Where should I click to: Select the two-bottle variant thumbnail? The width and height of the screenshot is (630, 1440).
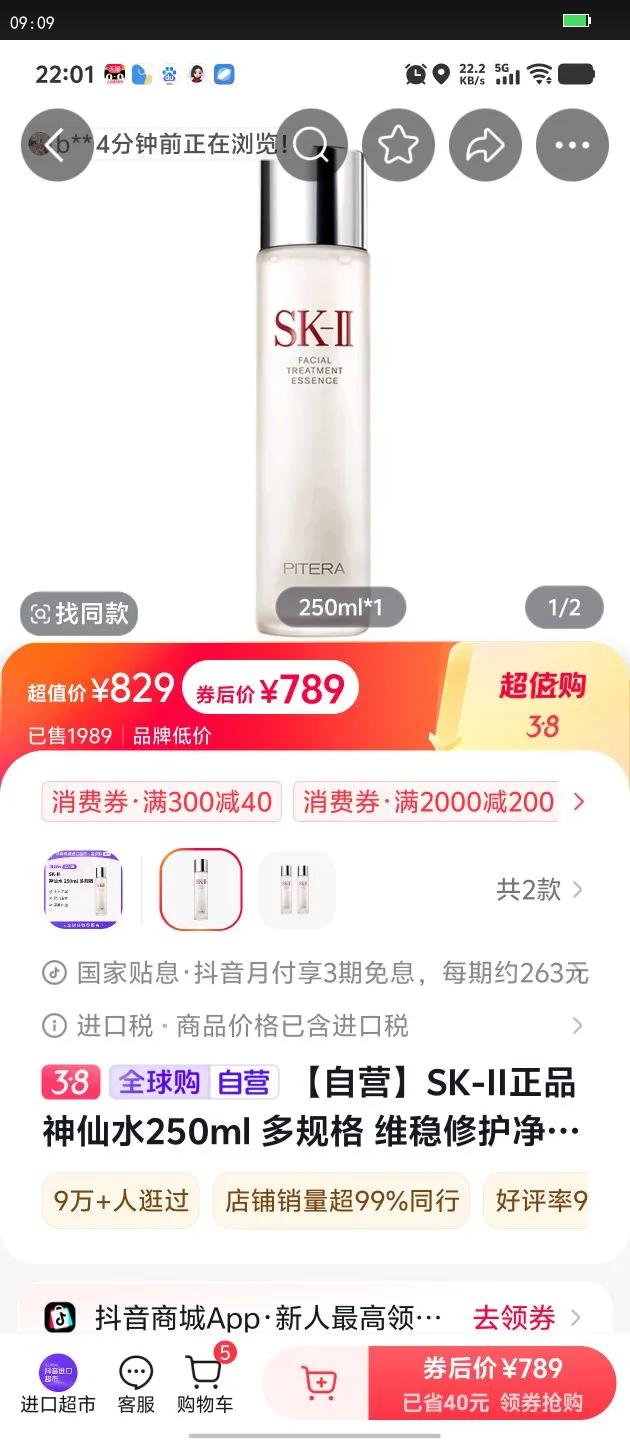296,889
